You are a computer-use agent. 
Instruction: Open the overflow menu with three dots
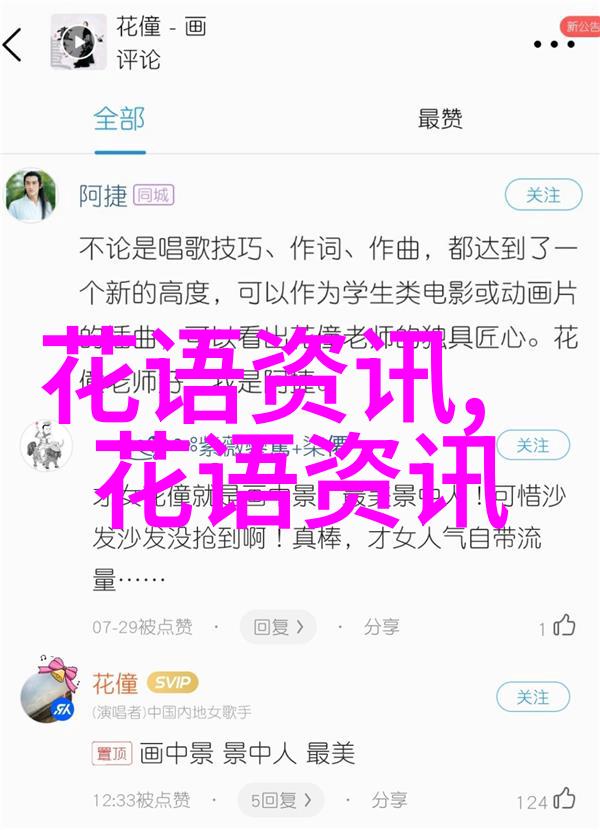pyautogui.click(x=553, y=44)
